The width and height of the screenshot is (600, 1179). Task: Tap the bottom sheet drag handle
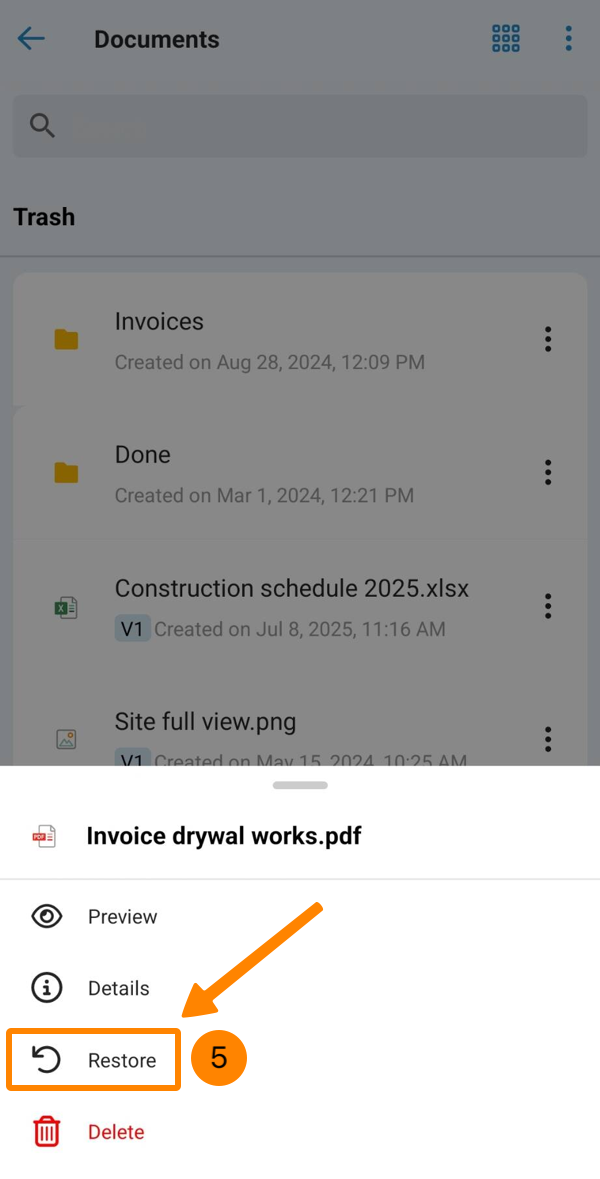click(x=300, y=785)
